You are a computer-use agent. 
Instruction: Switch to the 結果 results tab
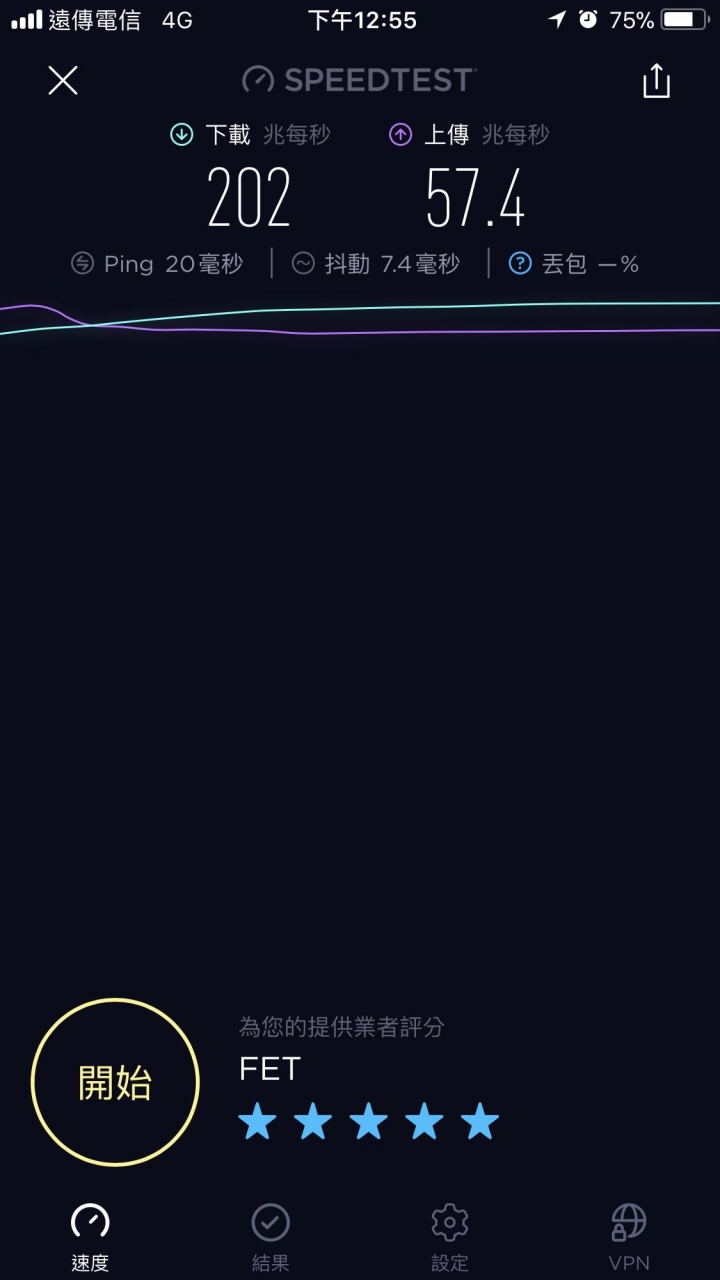[x=270, y=1237]
